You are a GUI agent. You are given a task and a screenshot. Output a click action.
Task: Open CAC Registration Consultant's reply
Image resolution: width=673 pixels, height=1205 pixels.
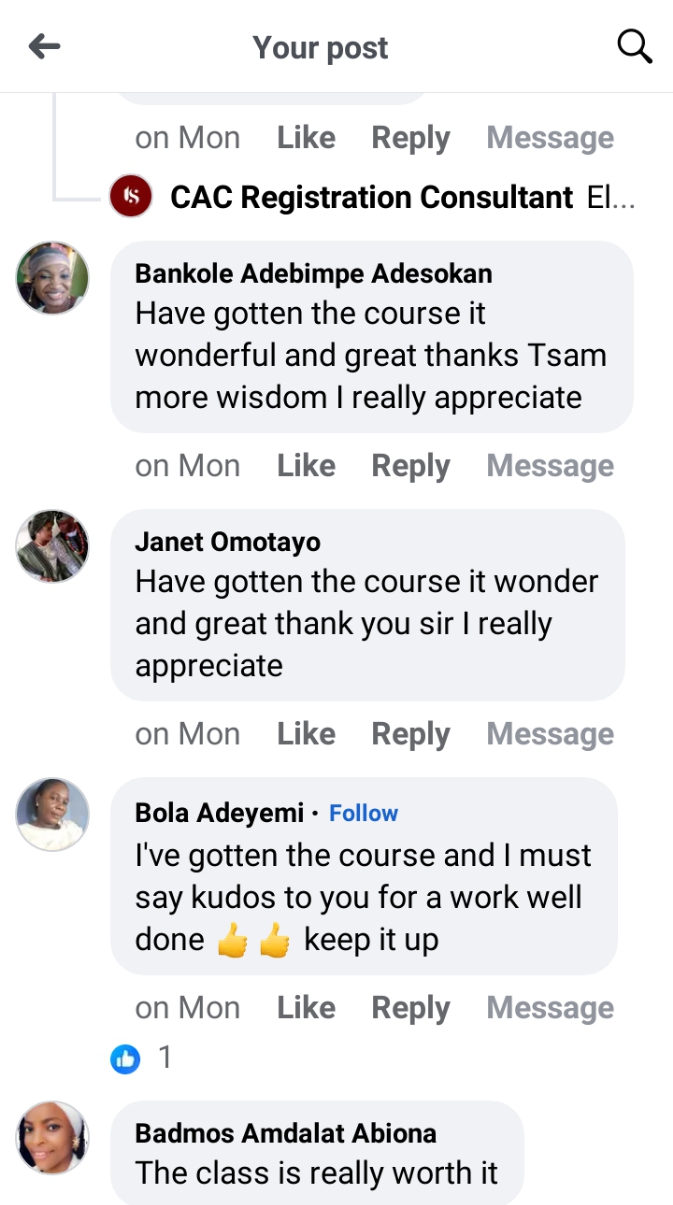(x=372, y=197)
